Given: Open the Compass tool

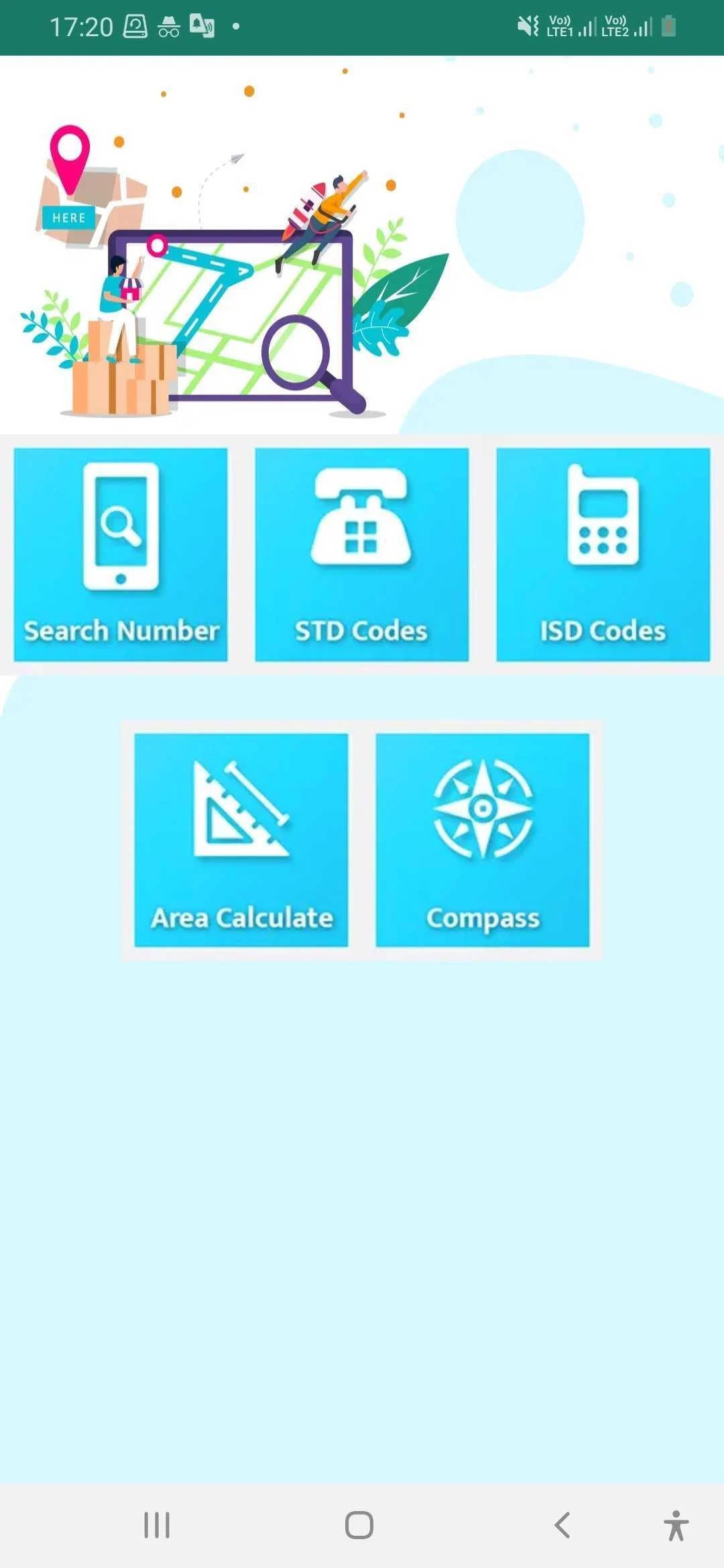Looking at the screenshot, I should click(x=483, y=840).
